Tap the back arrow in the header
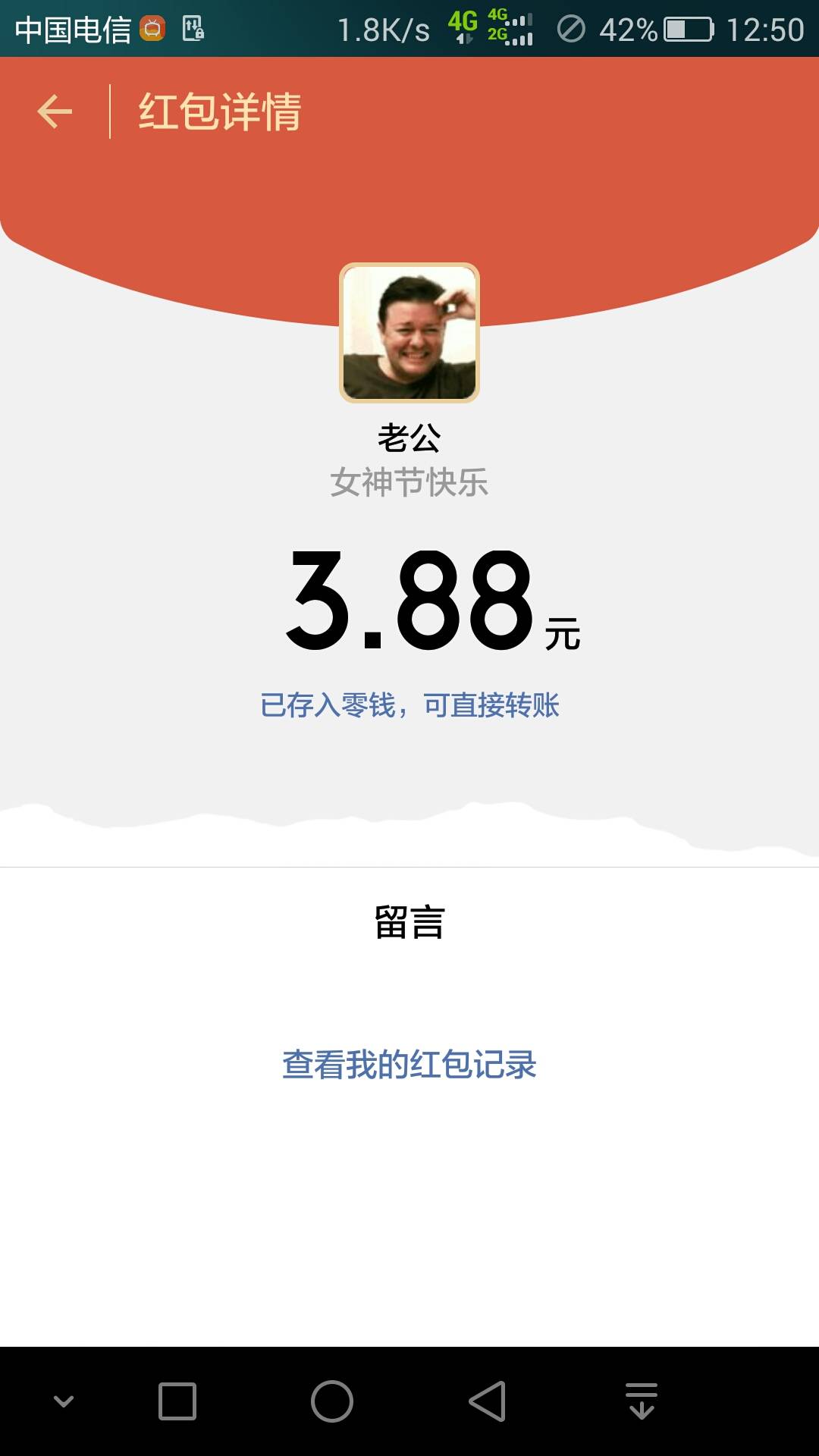The width and height of the screenshot is (819, 1456). point(55,112)
